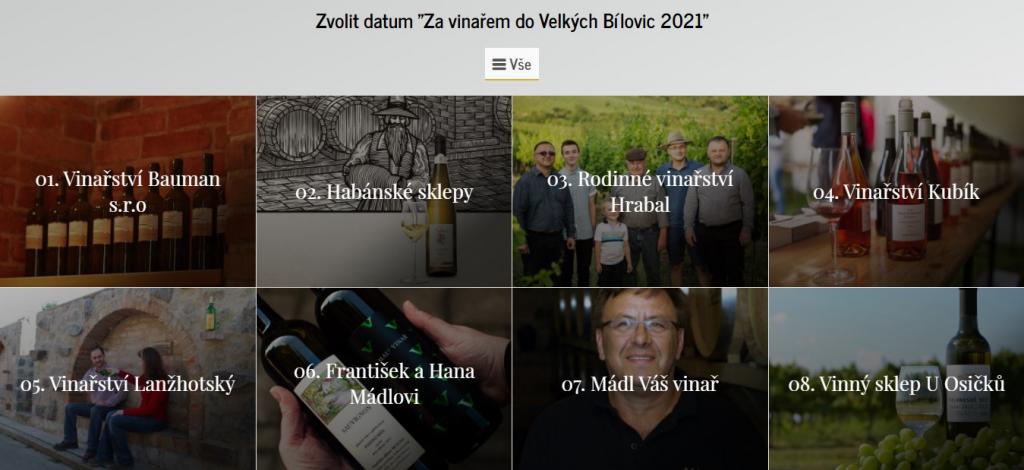Open František a Hana Mádlovi
Viewport: 1024px width, 470px height.
(x=384, y=383)
